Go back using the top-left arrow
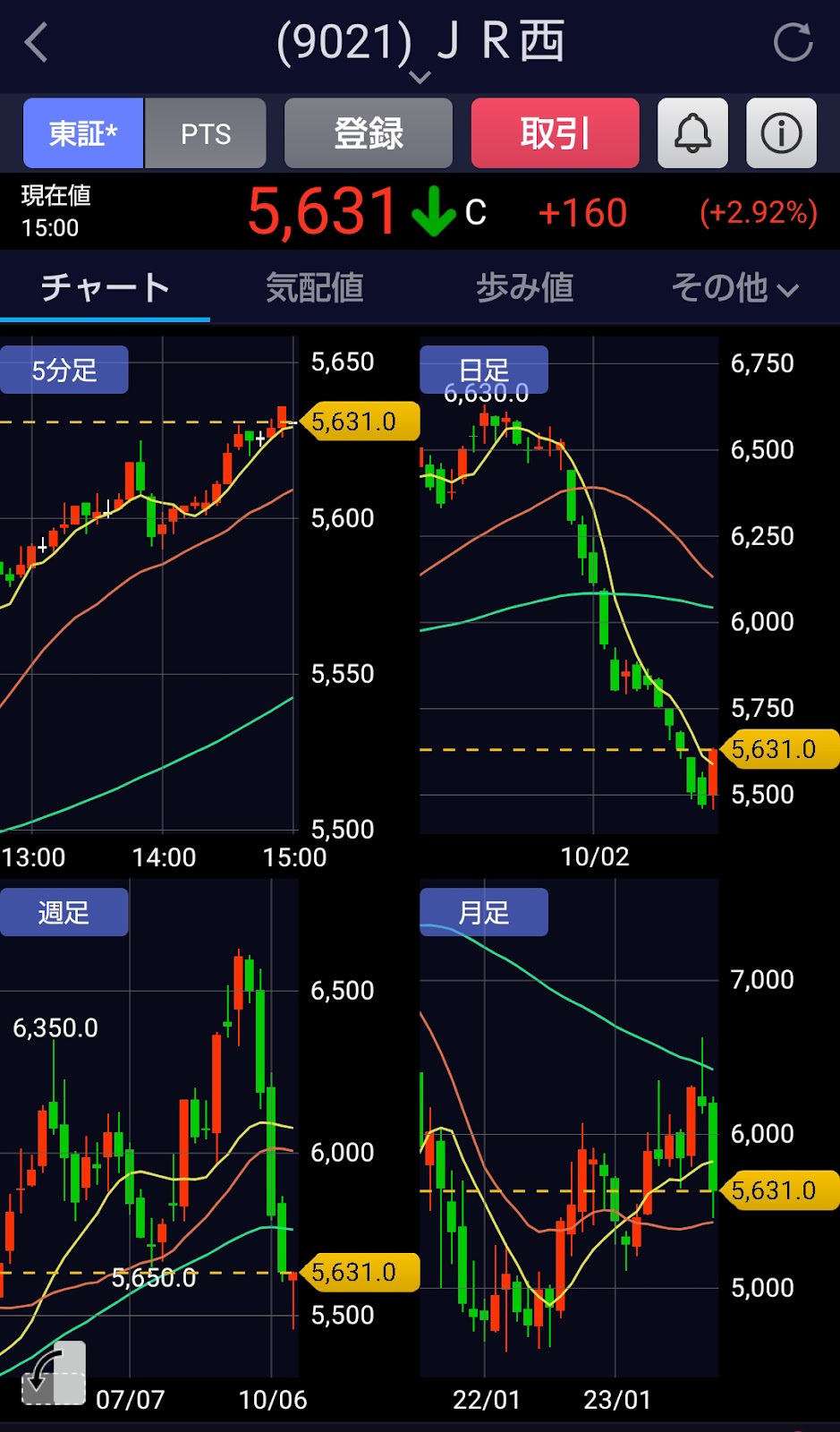 37,42
